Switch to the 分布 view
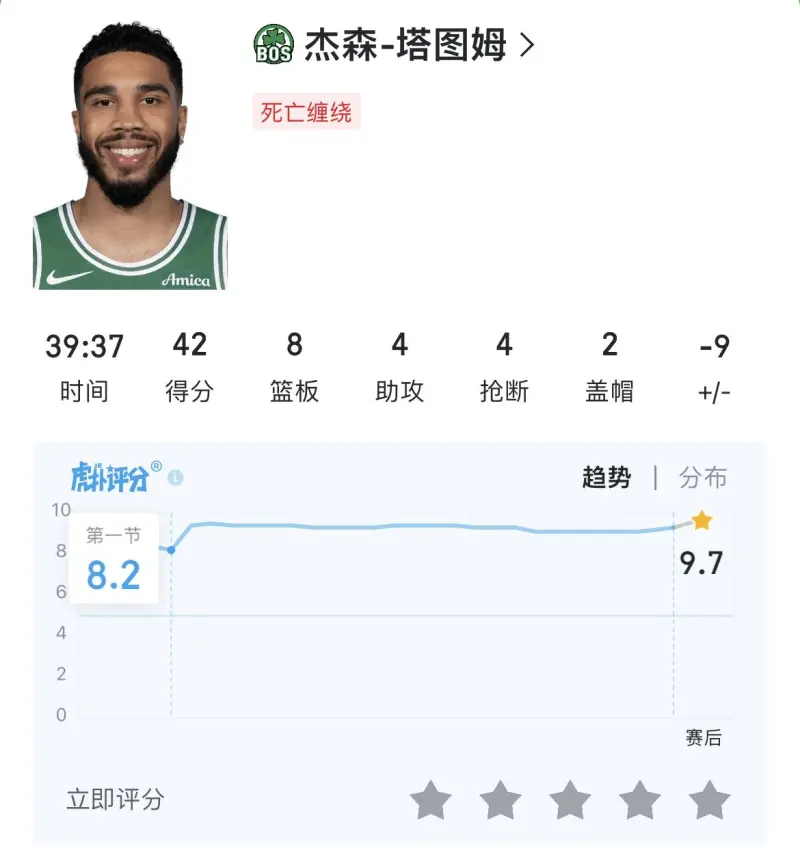This screenshot has height=859, width=800. (703, 478)
